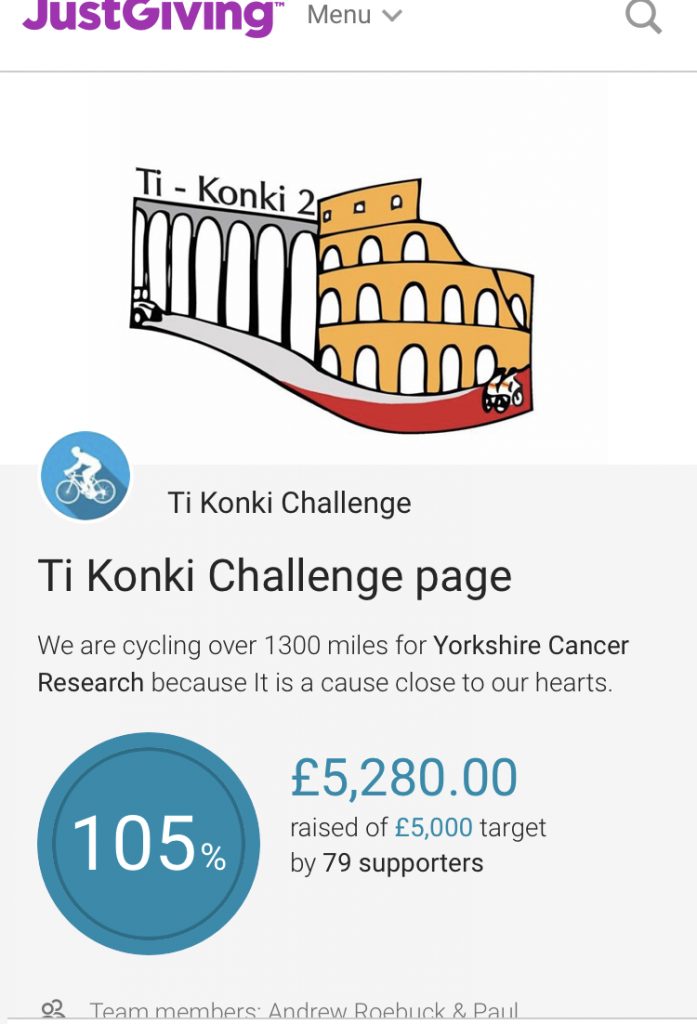Open the search magnifier icon
The image size is (697, 1024).
pyautogui.click(x=643, y=17)
